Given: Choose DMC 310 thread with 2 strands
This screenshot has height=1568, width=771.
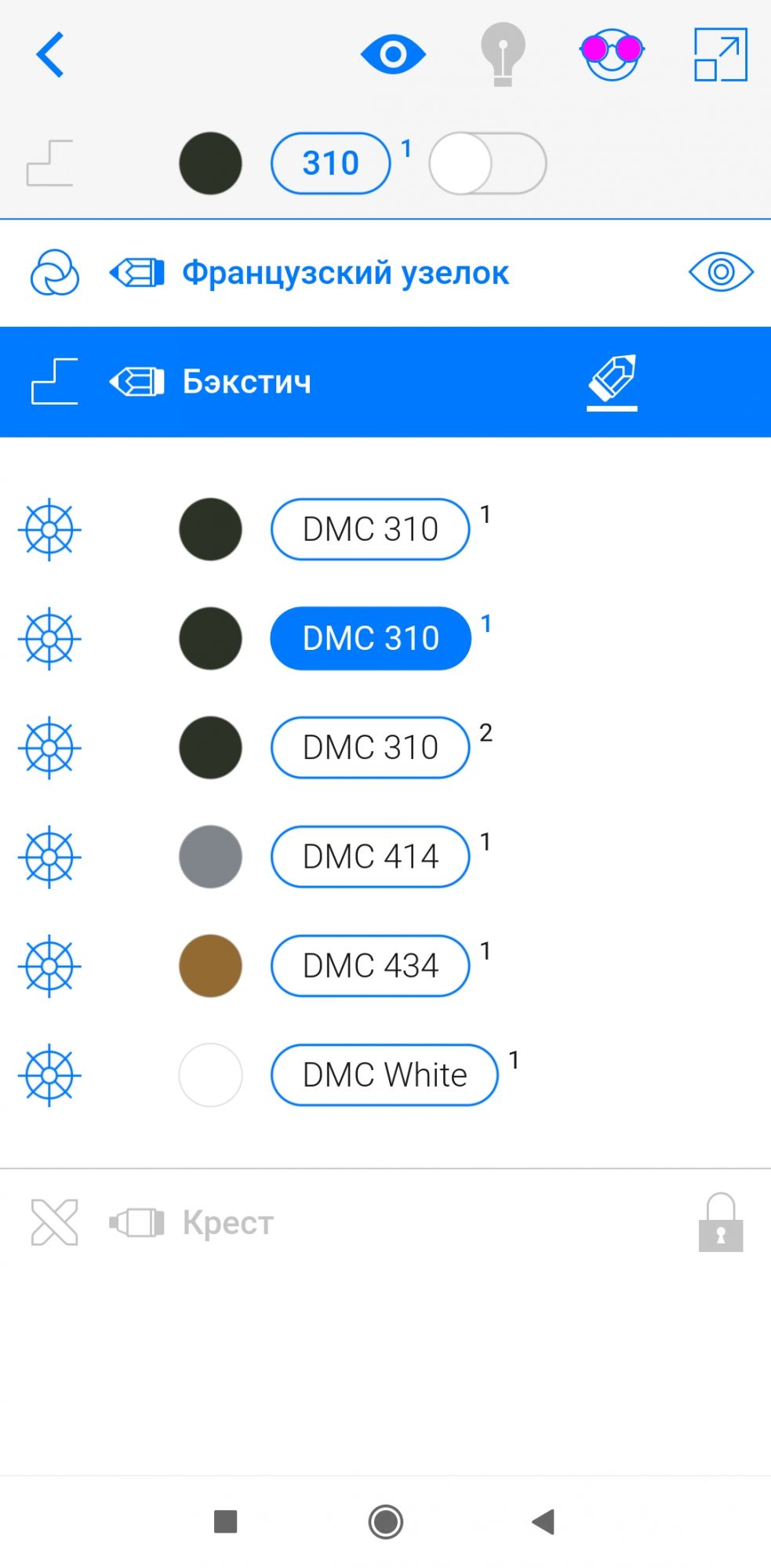Looking at the screenshot, I should pos(370,747).
